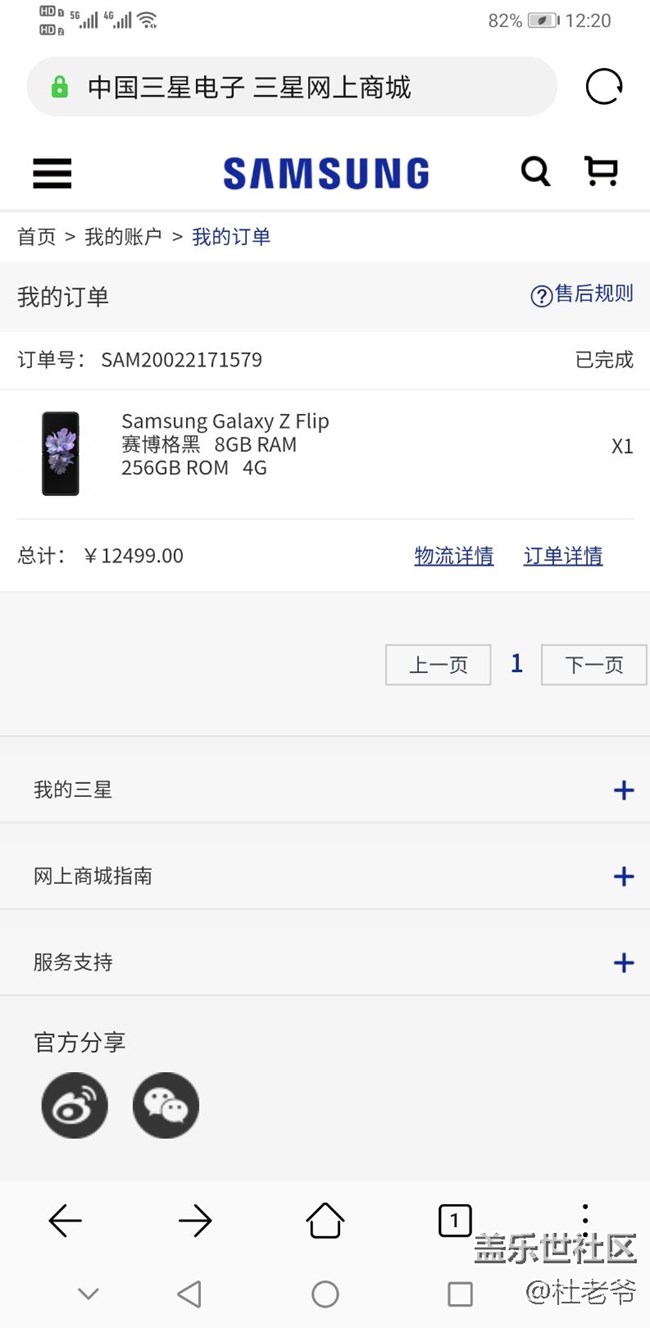The height and width of the screenshot is (1328, 650).
Task: Tap the 下一页 button
Action: click(593, 665)
